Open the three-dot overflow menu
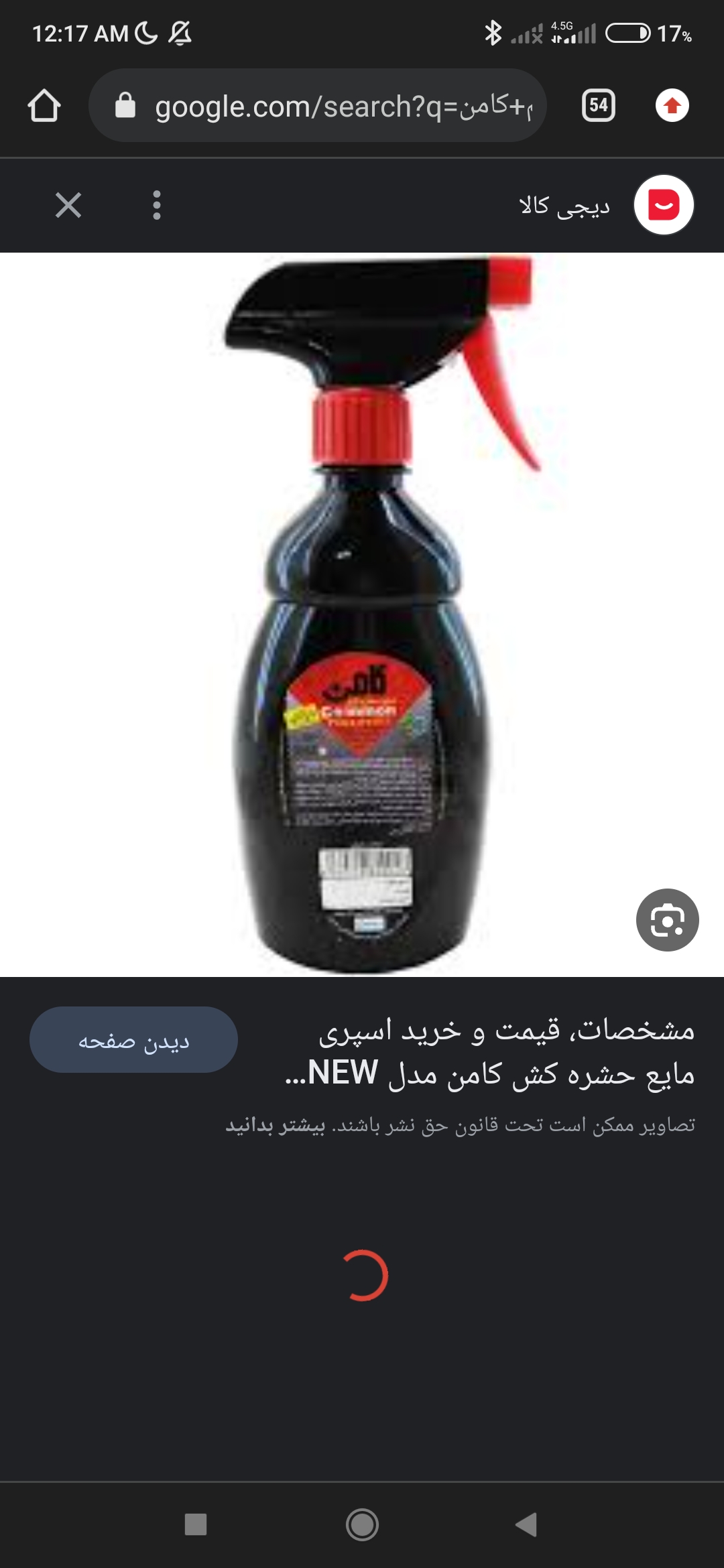 157,205
